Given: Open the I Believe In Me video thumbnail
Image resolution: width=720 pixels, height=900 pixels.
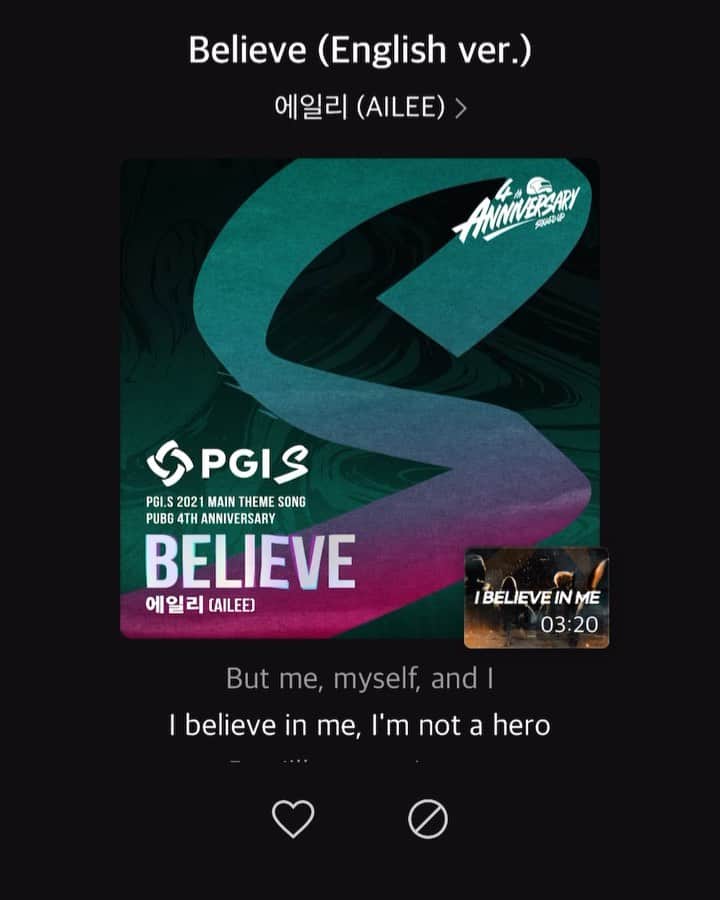Looking at the screenshot, I should point(536,598).
